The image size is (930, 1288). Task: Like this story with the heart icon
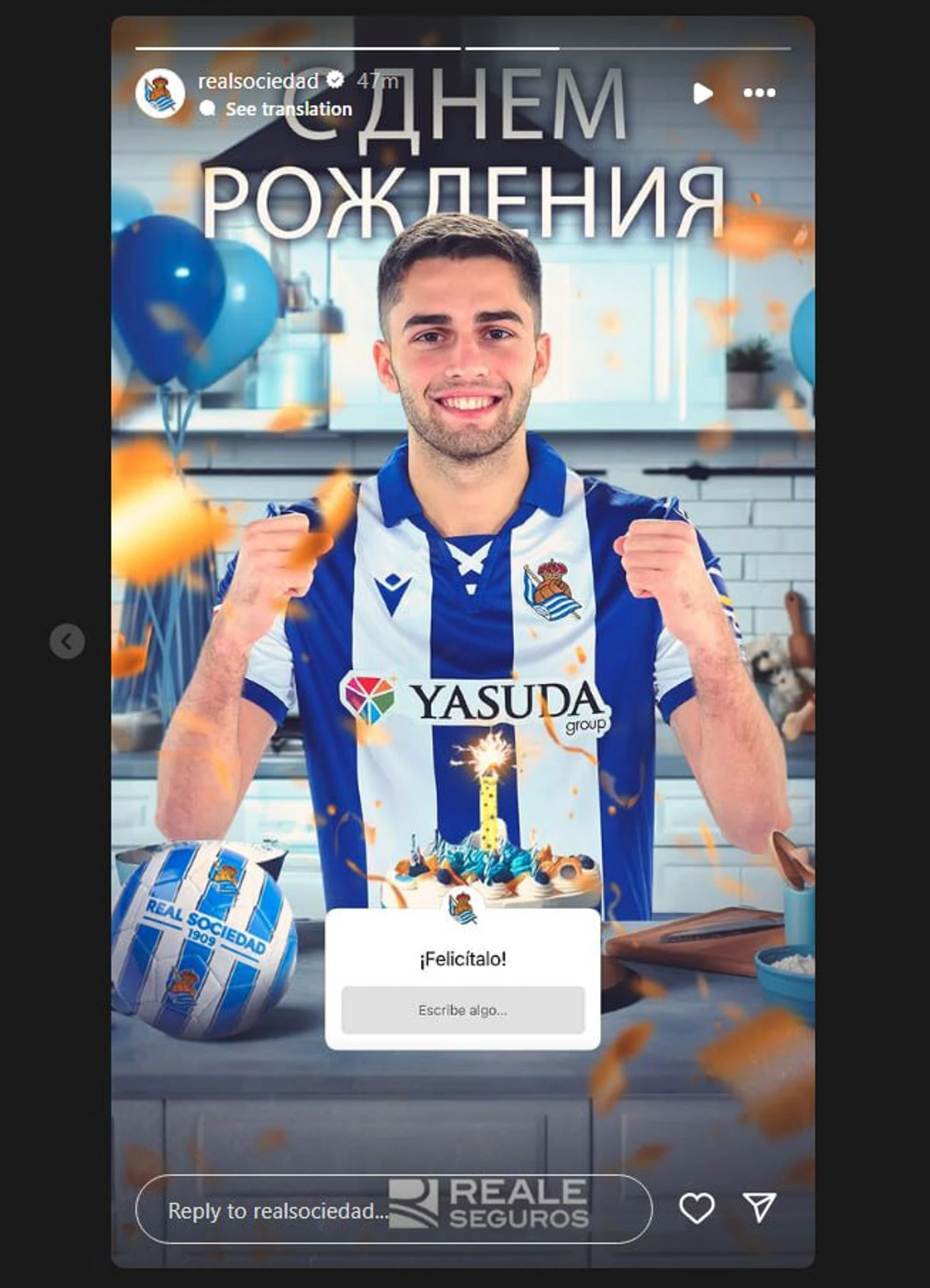696,1208
